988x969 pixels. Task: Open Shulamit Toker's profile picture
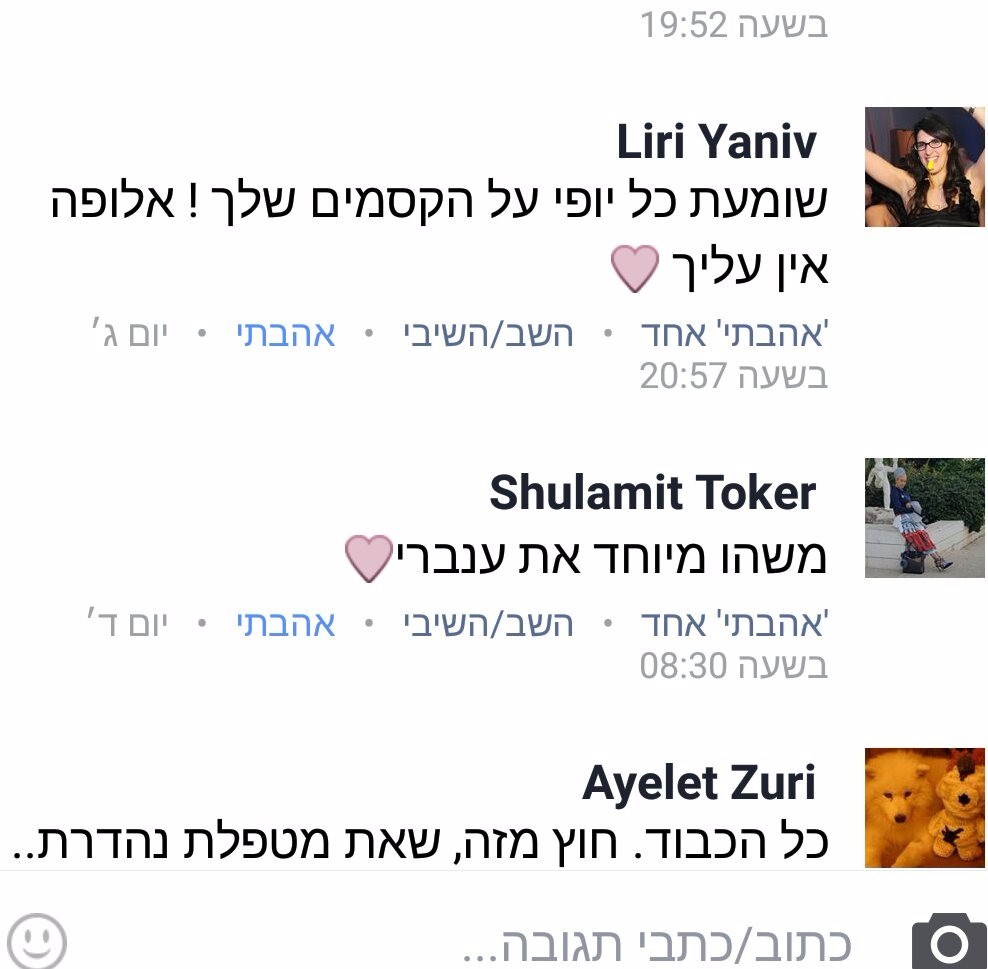[924, 518]
